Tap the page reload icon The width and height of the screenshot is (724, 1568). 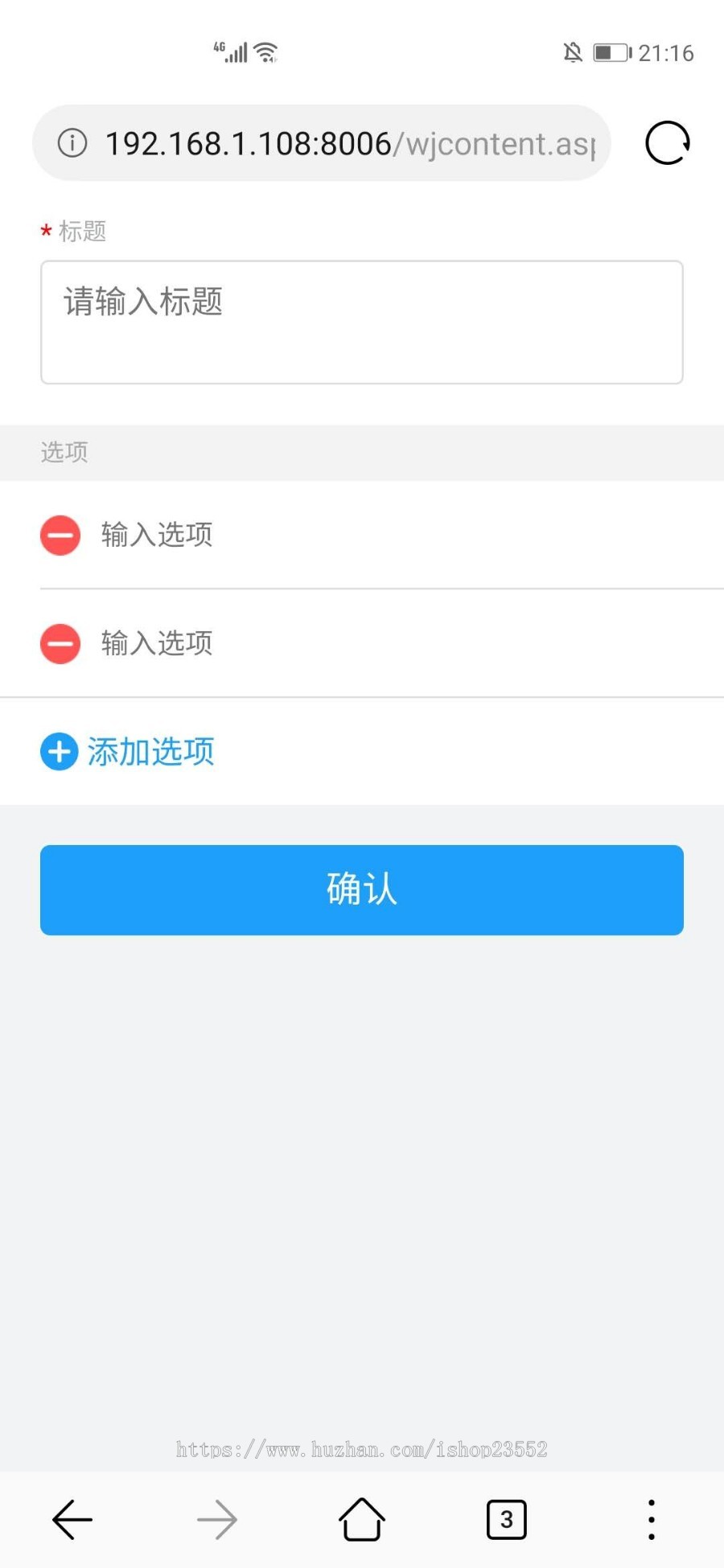coord(667,143)
